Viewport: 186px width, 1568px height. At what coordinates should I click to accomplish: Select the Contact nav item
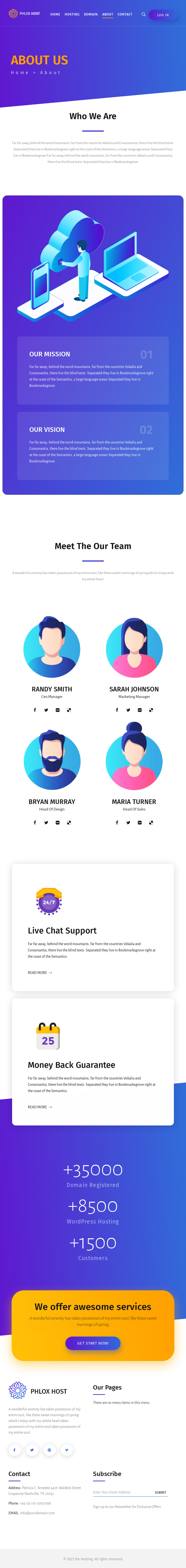(x=125, y=14)
